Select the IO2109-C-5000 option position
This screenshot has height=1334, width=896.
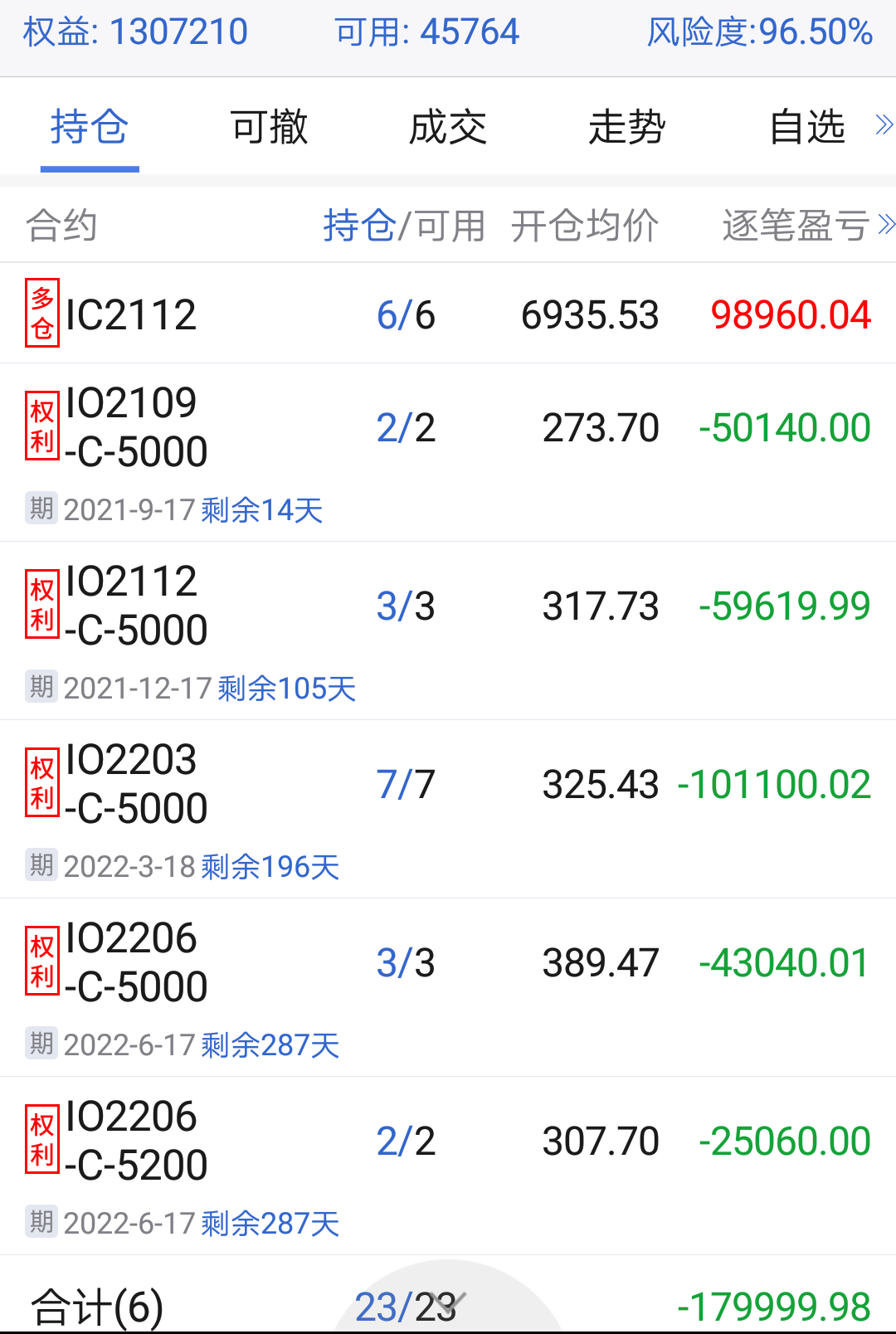448,452
